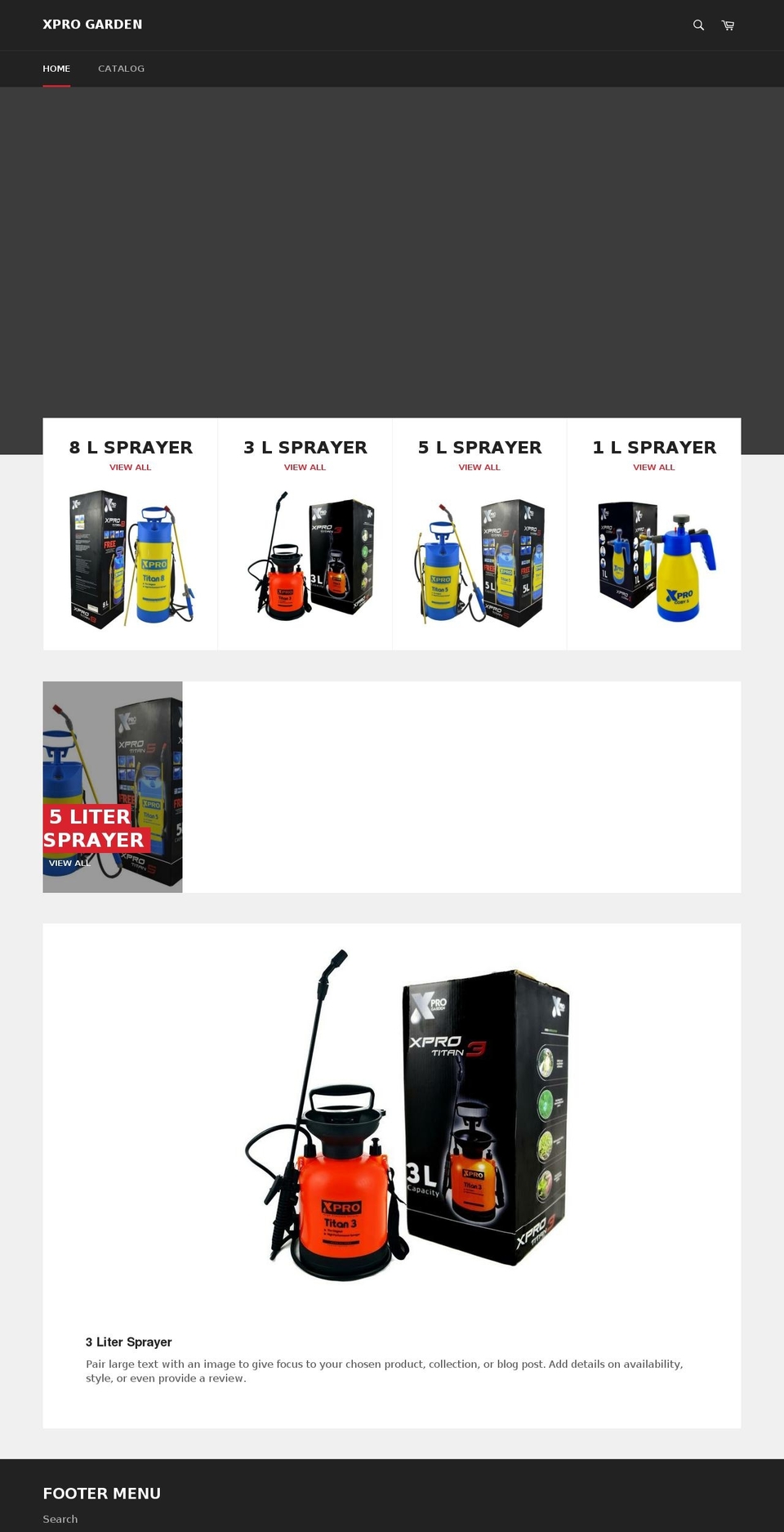The height and width of the screenshot is (1532, 784).
Task: Click the Search link in the footer
Action: point(60,1518)
